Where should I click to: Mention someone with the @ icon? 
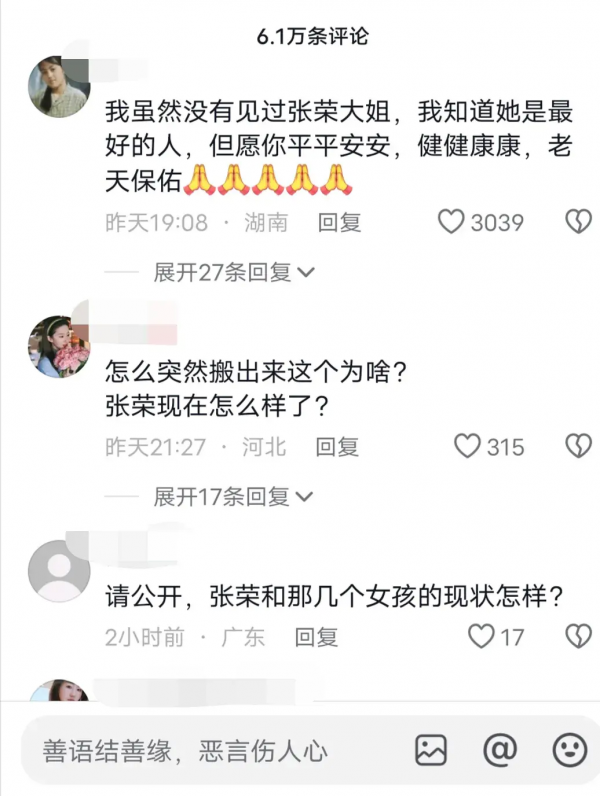pyautogui.click(x=499, y=750)
